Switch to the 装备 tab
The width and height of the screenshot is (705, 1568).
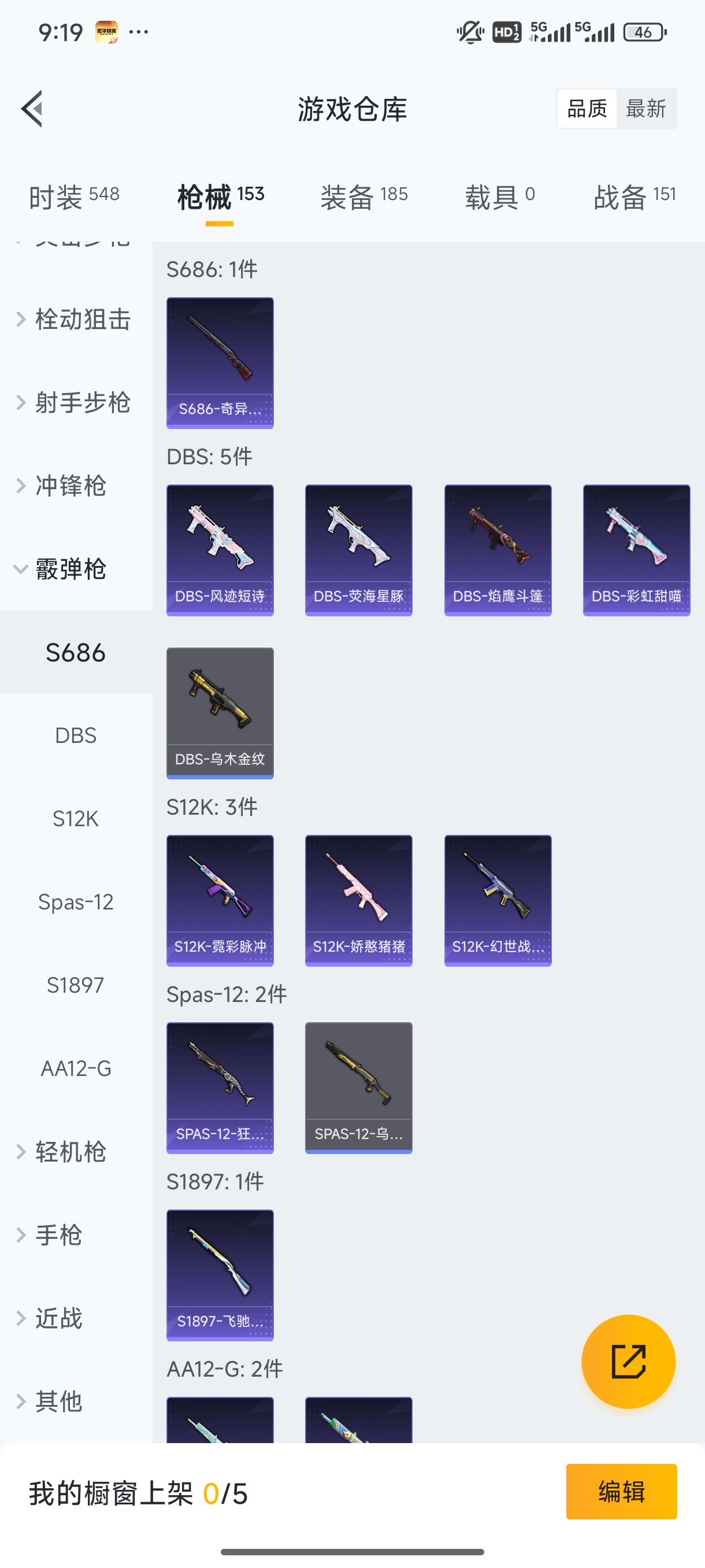pyautogui.click(x=363, y=197)
